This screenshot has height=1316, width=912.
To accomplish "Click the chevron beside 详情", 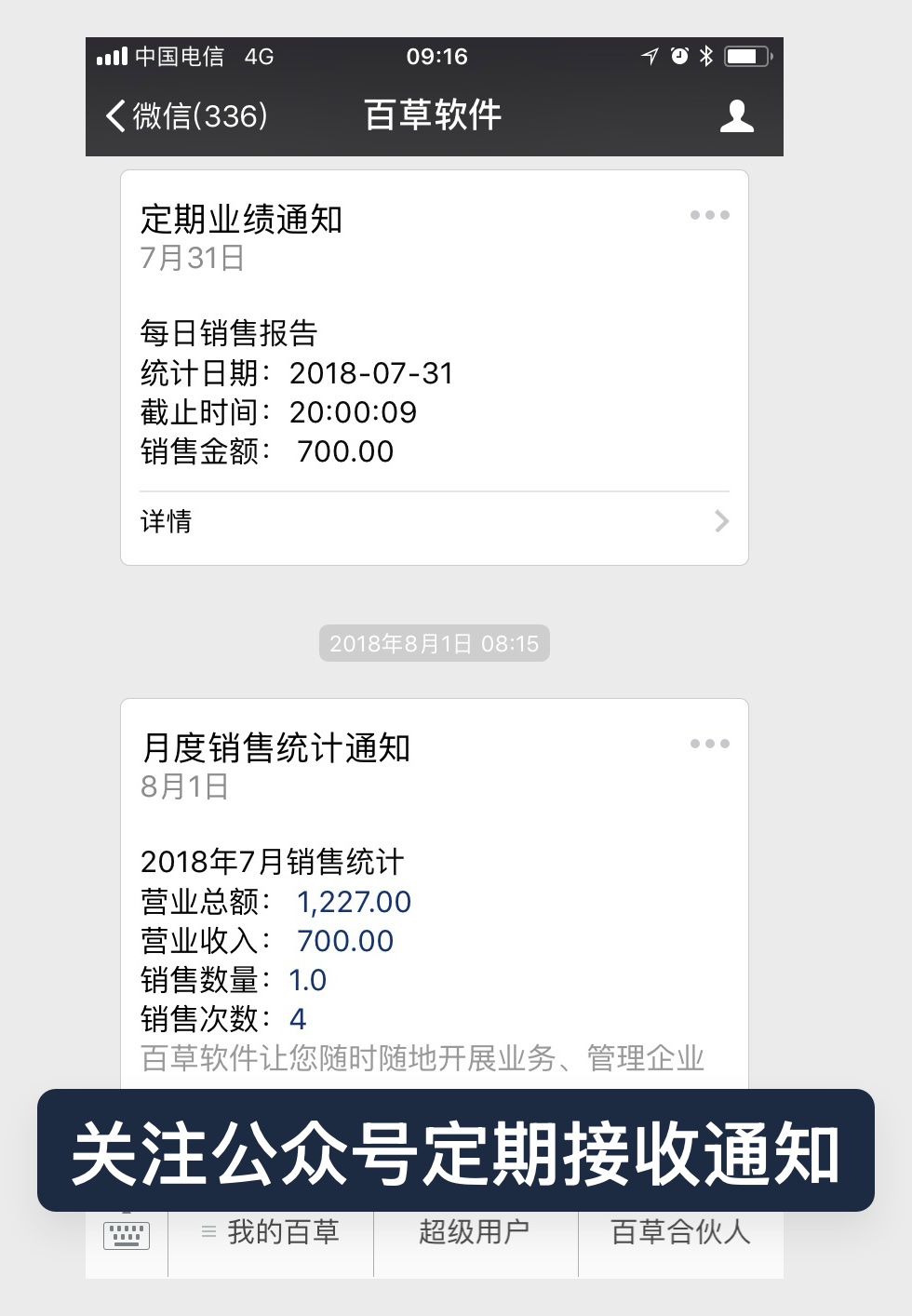I will [722, 521].
